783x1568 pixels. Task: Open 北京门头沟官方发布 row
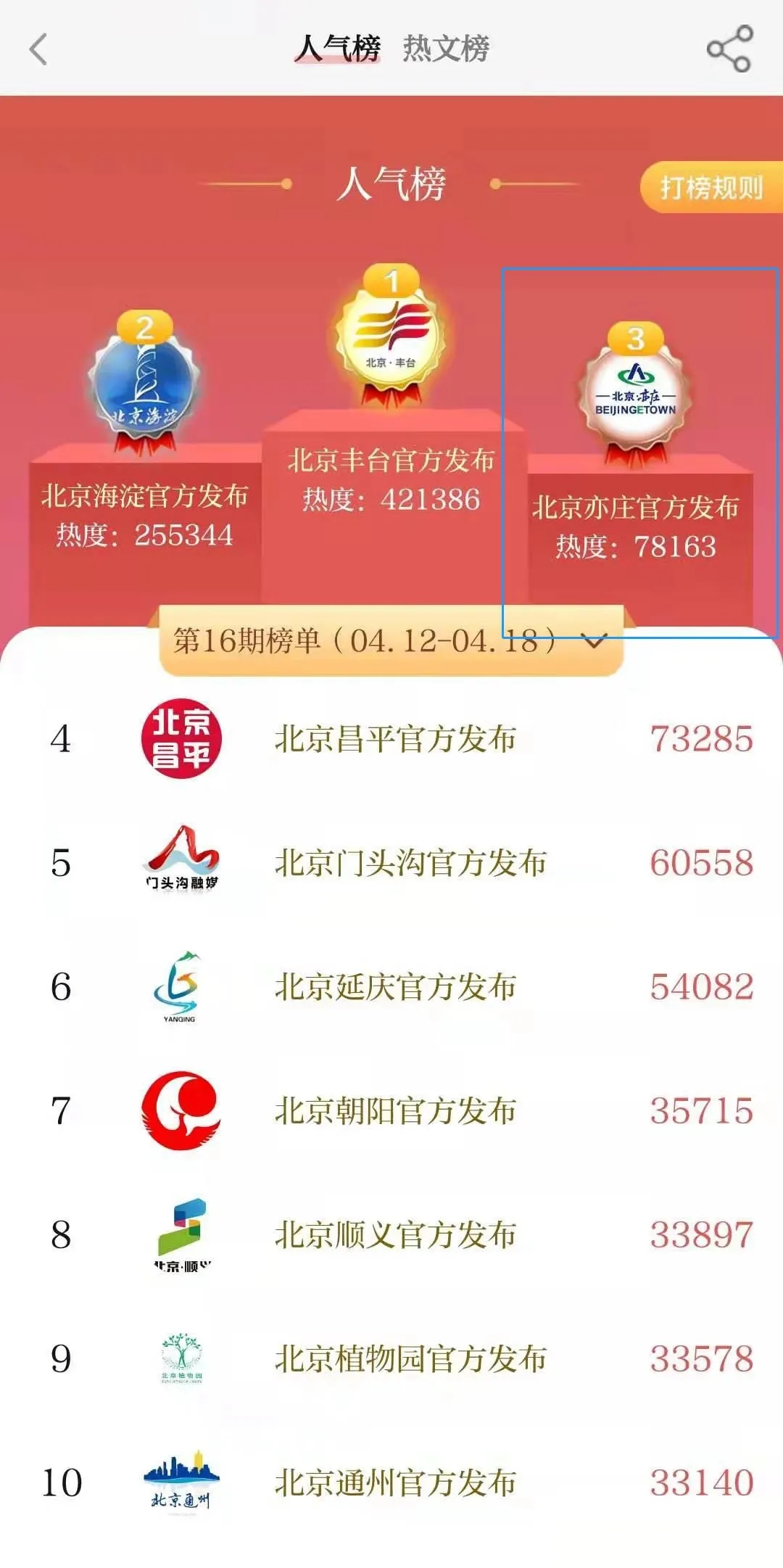tap(410, 863)
